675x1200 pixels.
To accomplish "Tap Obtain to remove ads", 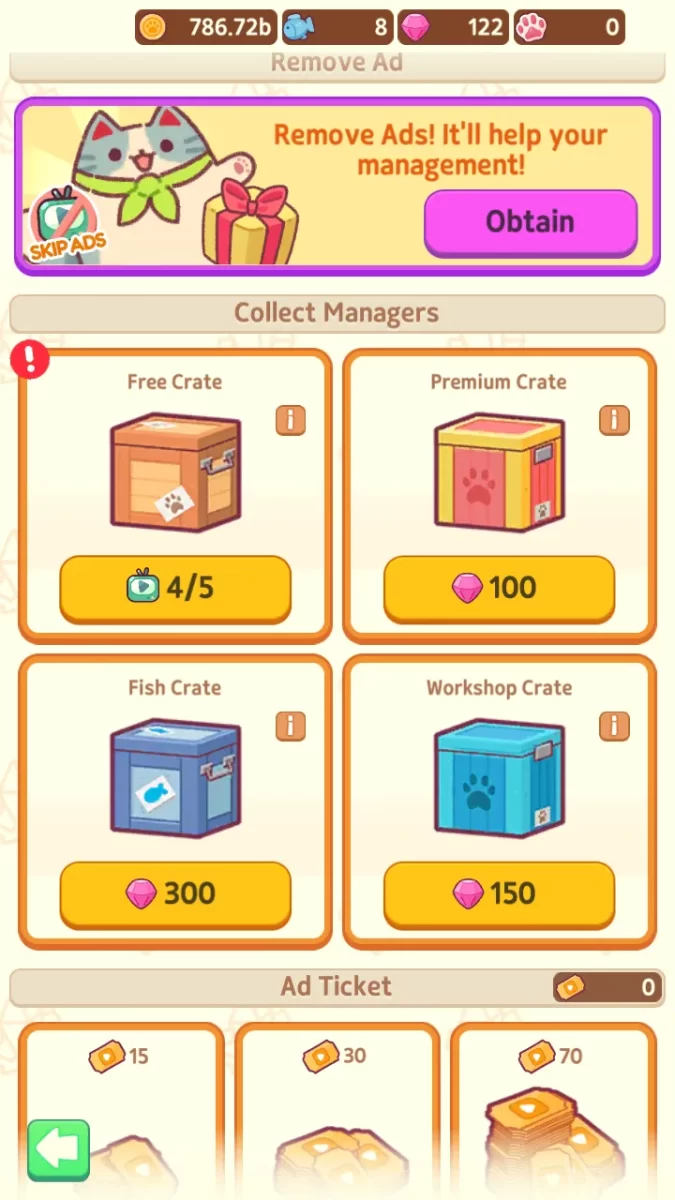I will coord(530,222).
